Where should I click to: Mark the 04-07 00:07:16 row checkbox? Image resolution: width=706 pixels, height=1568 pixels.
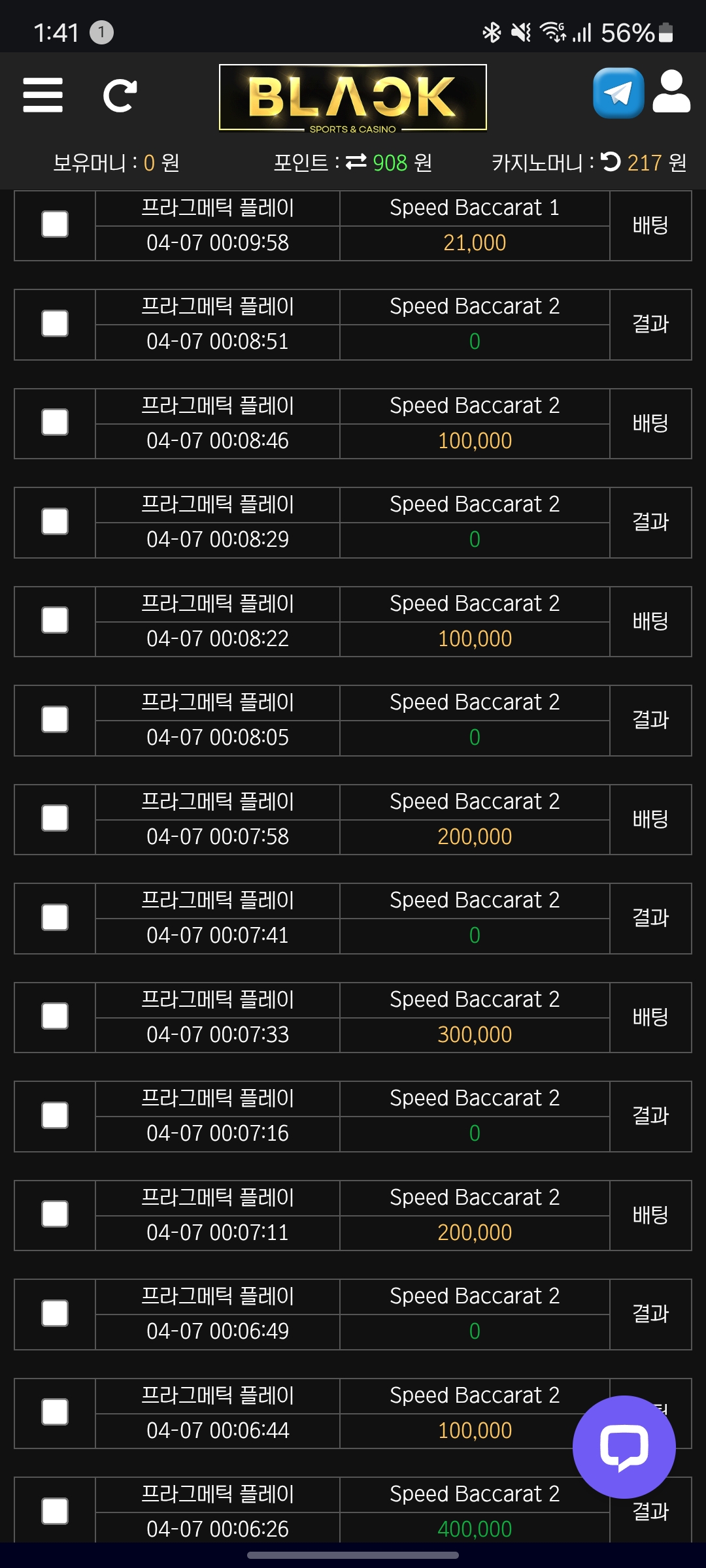pos(55,1115)
